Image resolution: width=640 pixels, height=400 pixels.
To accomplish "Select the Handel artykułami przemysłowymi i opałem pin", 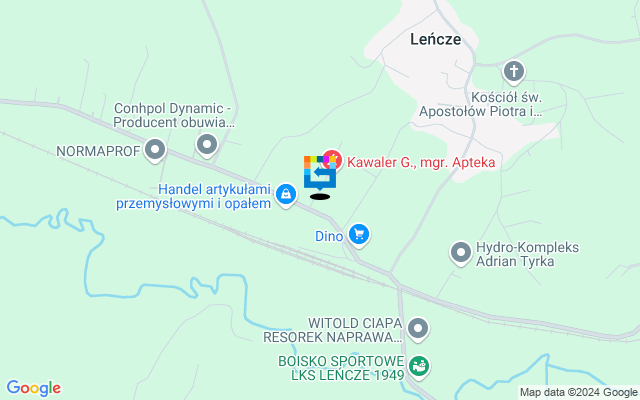I will click(286, 194).
